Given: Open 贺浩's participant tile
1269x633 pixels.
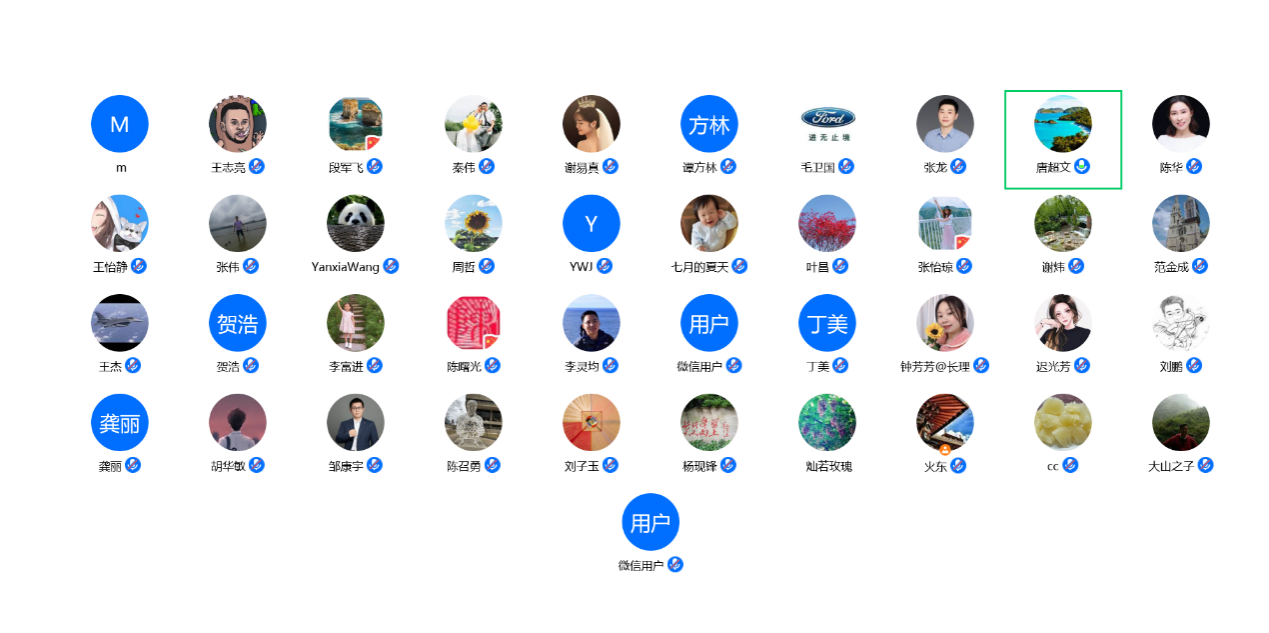Looking at the screenshot, I should coord(238,323).
